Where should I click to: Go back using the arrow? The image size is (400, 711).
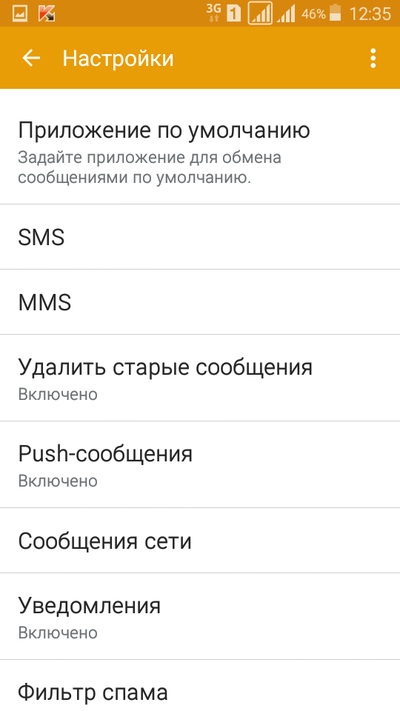pyautogui.click(x=31, y=58)
